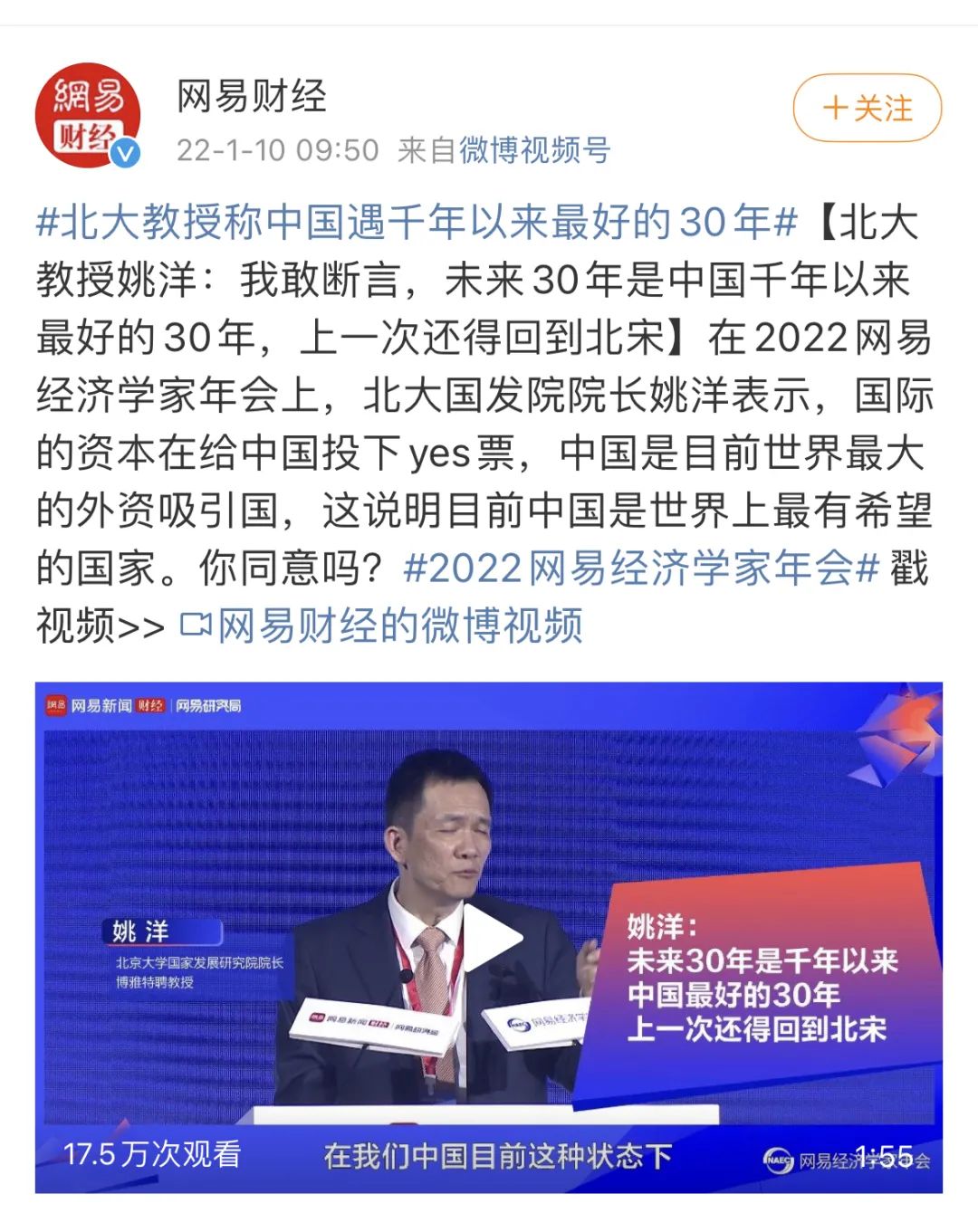Follow 网易财经 with the 关注 button

point(867,109)
